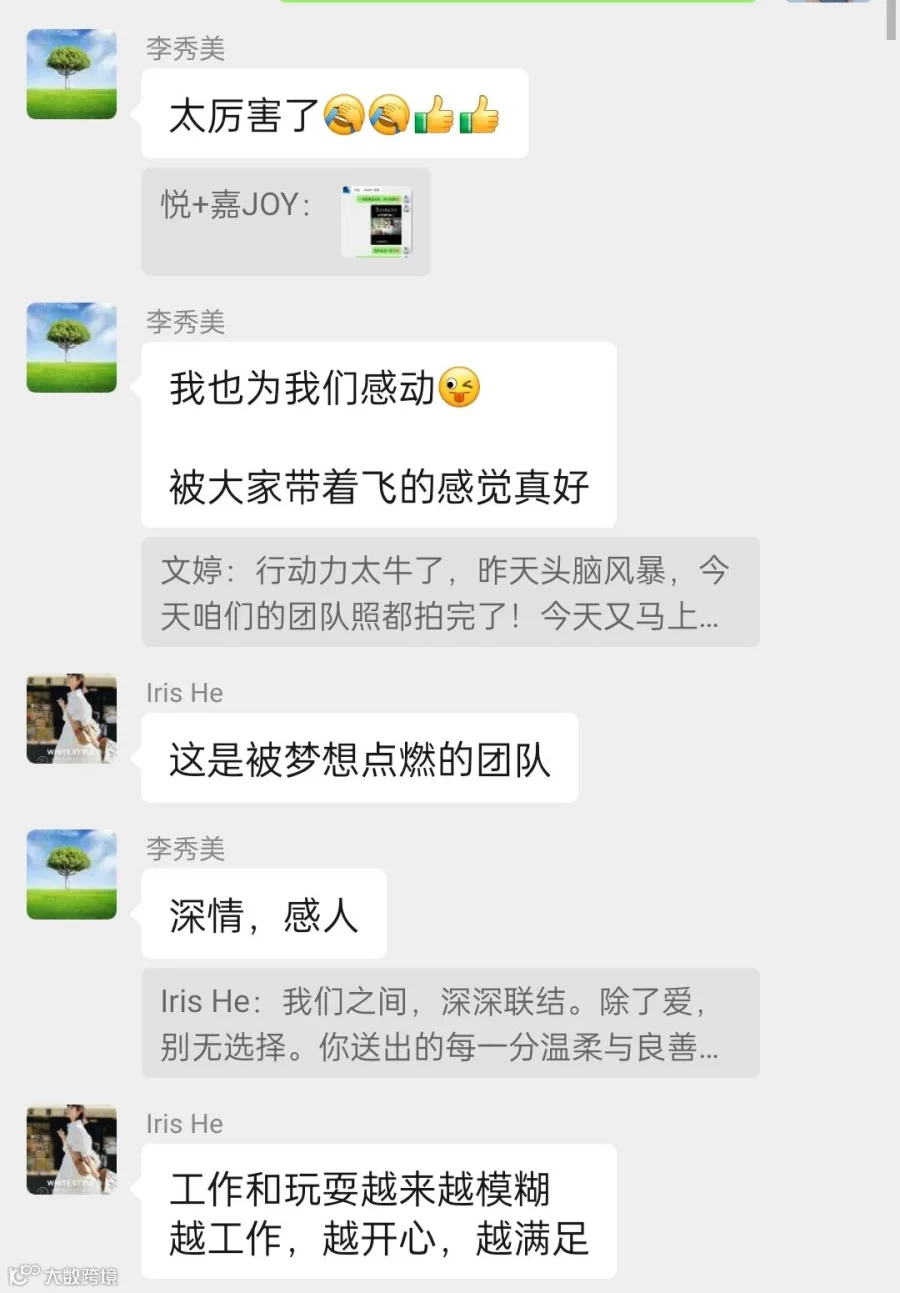Tap 李秀美's avatar beside "深情，感人"
The image size is (900, 1293).
tap(71, 874)
